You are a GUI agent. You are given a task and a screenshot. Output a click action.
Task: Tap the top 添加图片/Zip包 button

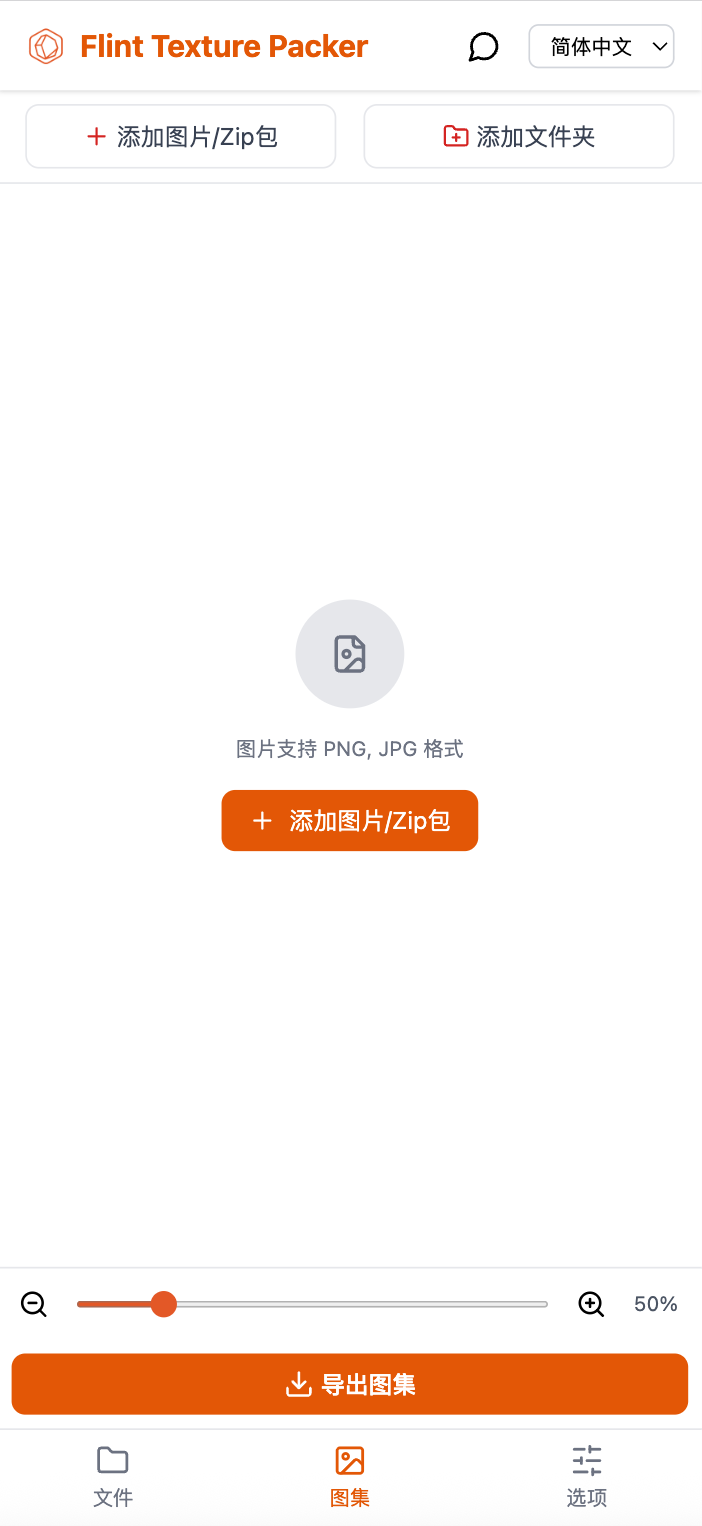[180, 137]
